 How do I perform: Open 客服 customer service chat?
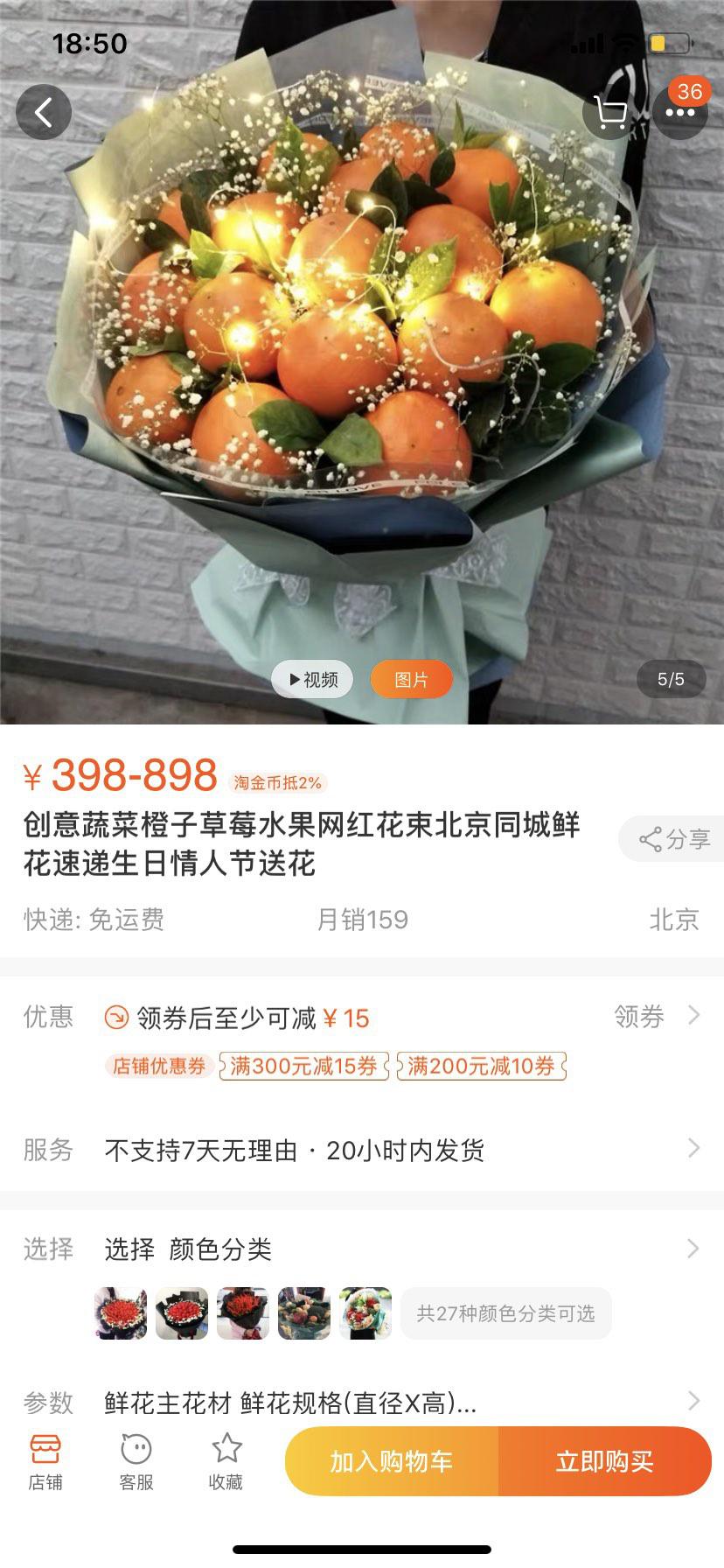tap(134, 1459)
